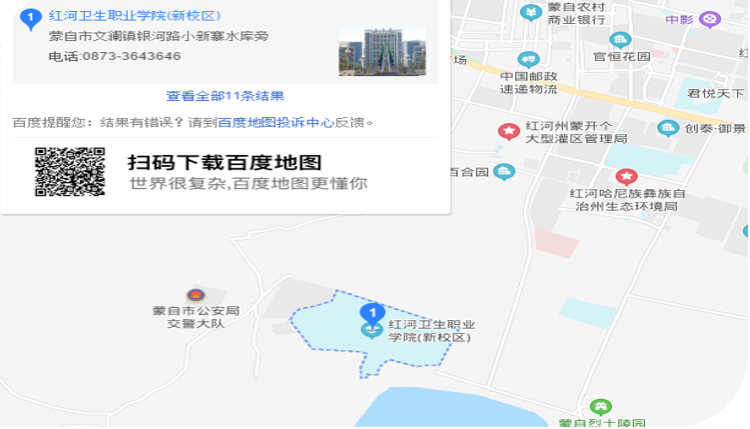The width and height of the screenshot is (750, 429).
Task: Tap the 红河哈尼族彝族自治州生态环境局 marker
Action: point(627,178)
